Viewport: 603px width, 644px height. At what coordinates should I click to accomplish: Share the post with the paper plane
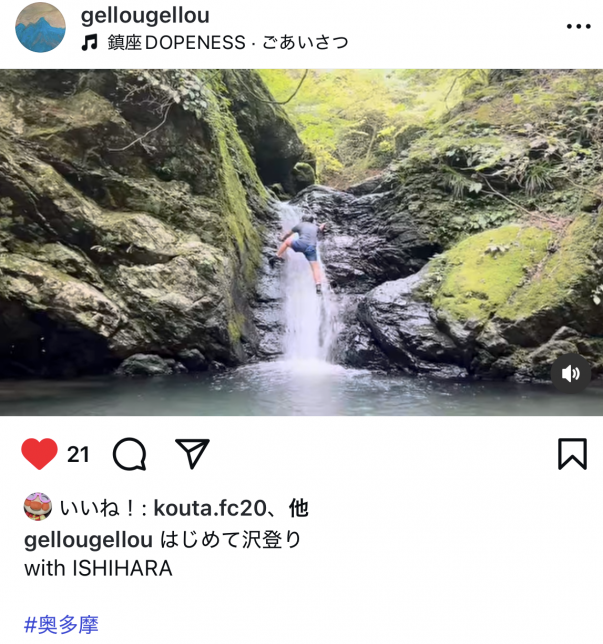click(x=191, y=453)
